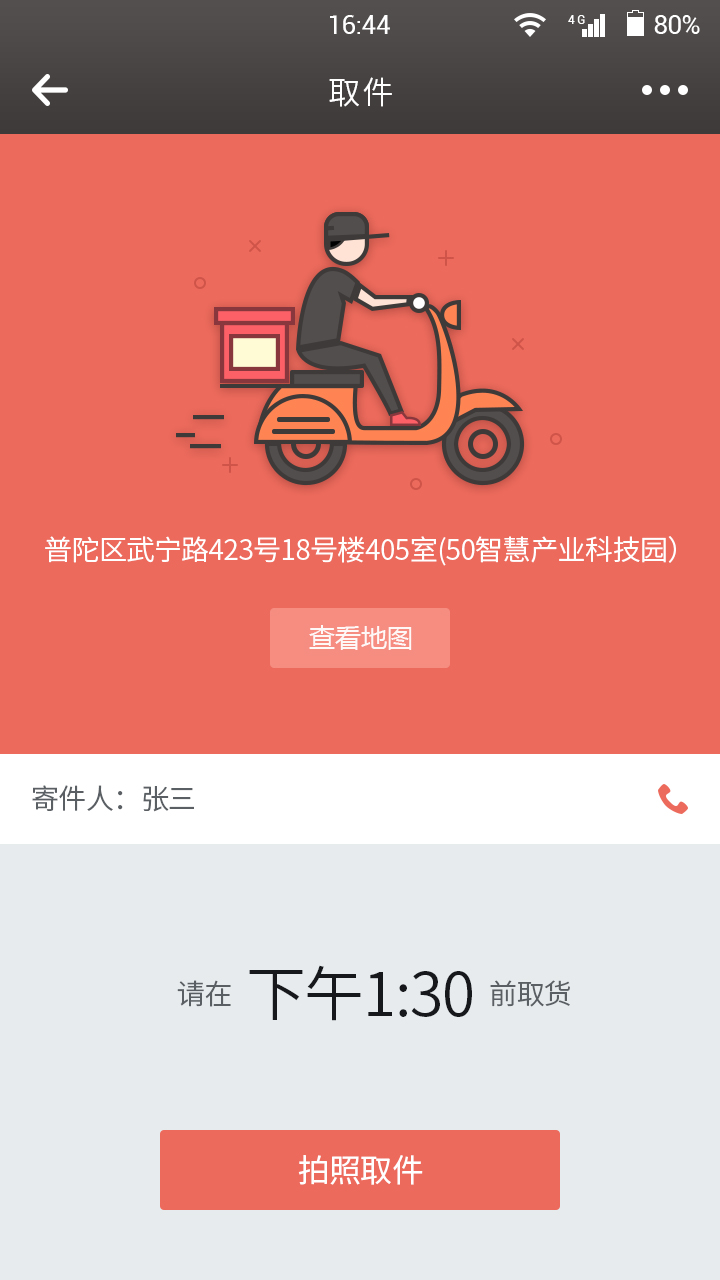Image resolution: width=720 pixels, height=1280 pixels.
Task: Open the three-dot overflow menu
Action: (665, 90)
